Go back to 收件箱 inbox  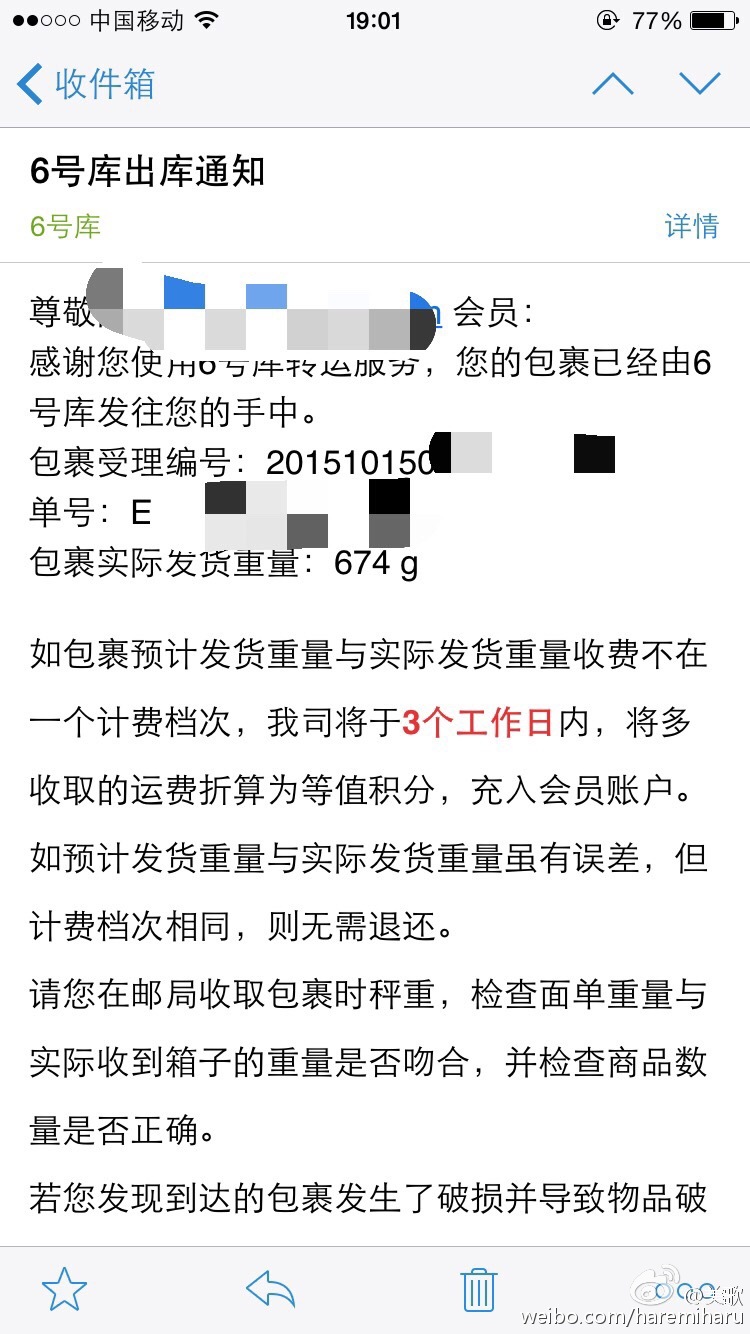pyautogui.click(x=86, y=84)
